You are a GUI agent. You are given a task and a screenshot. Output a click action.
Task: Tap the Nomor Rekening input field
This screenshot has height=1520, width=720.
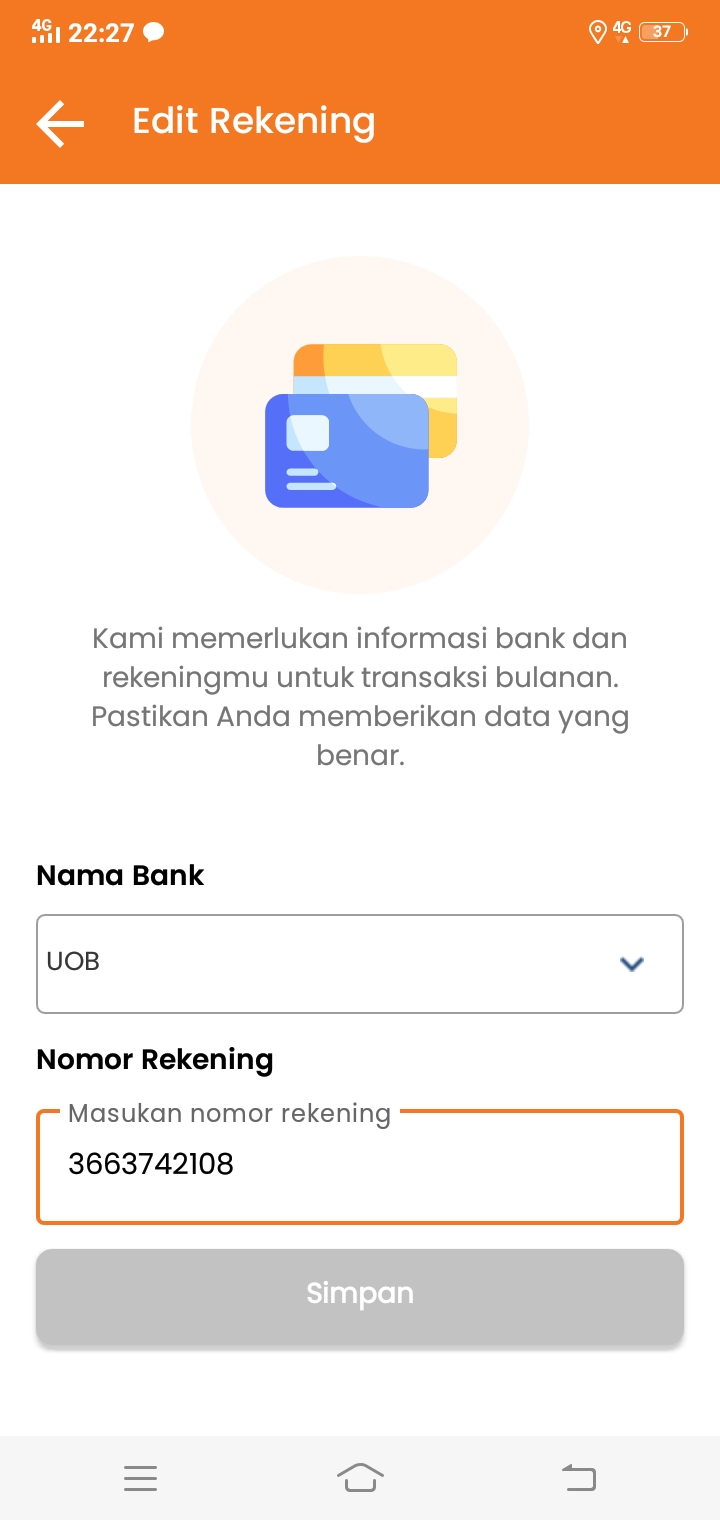coord(360,1166)
